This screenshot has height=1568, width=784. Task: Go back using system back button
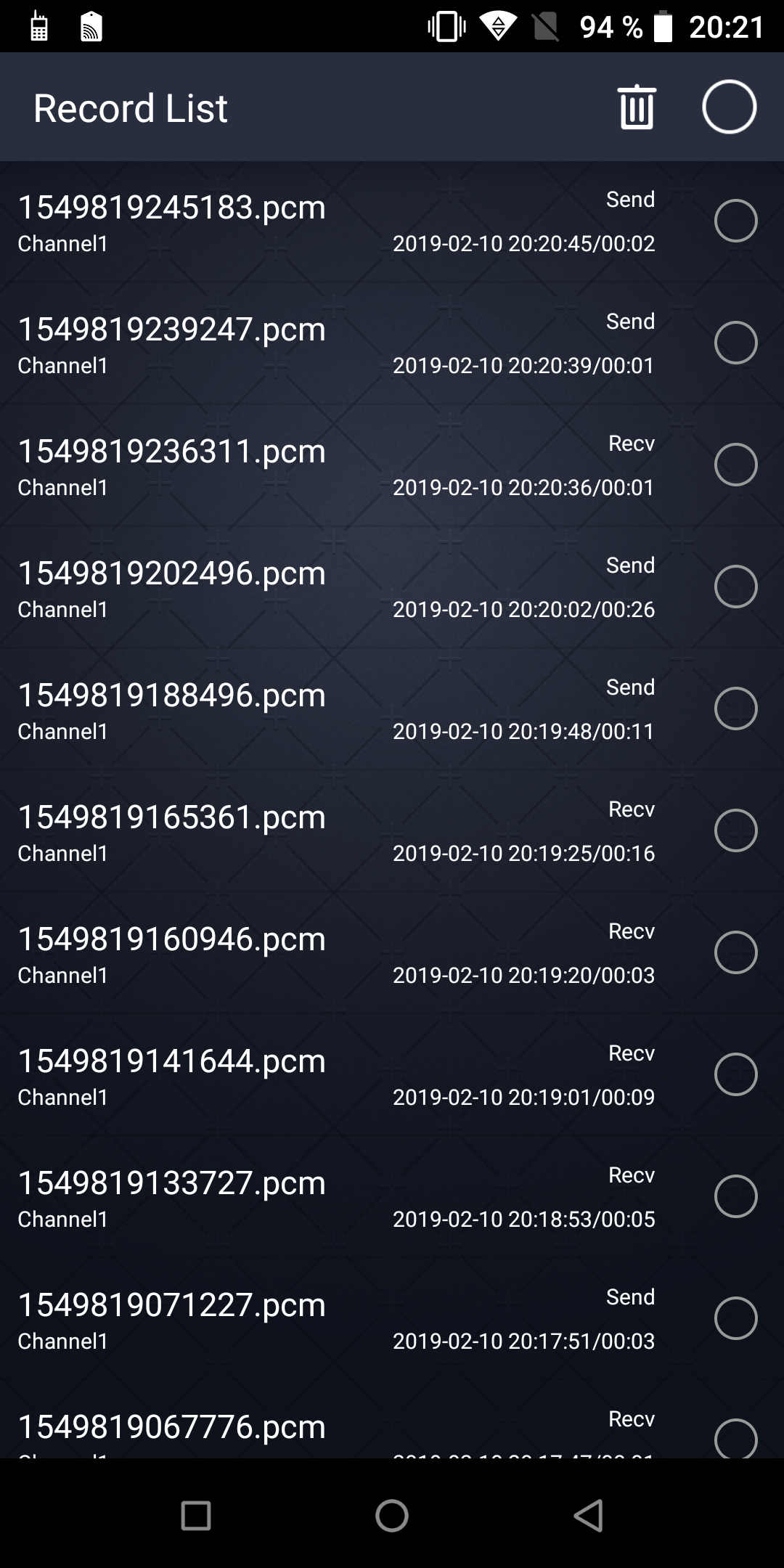(x=589, y=1516)
